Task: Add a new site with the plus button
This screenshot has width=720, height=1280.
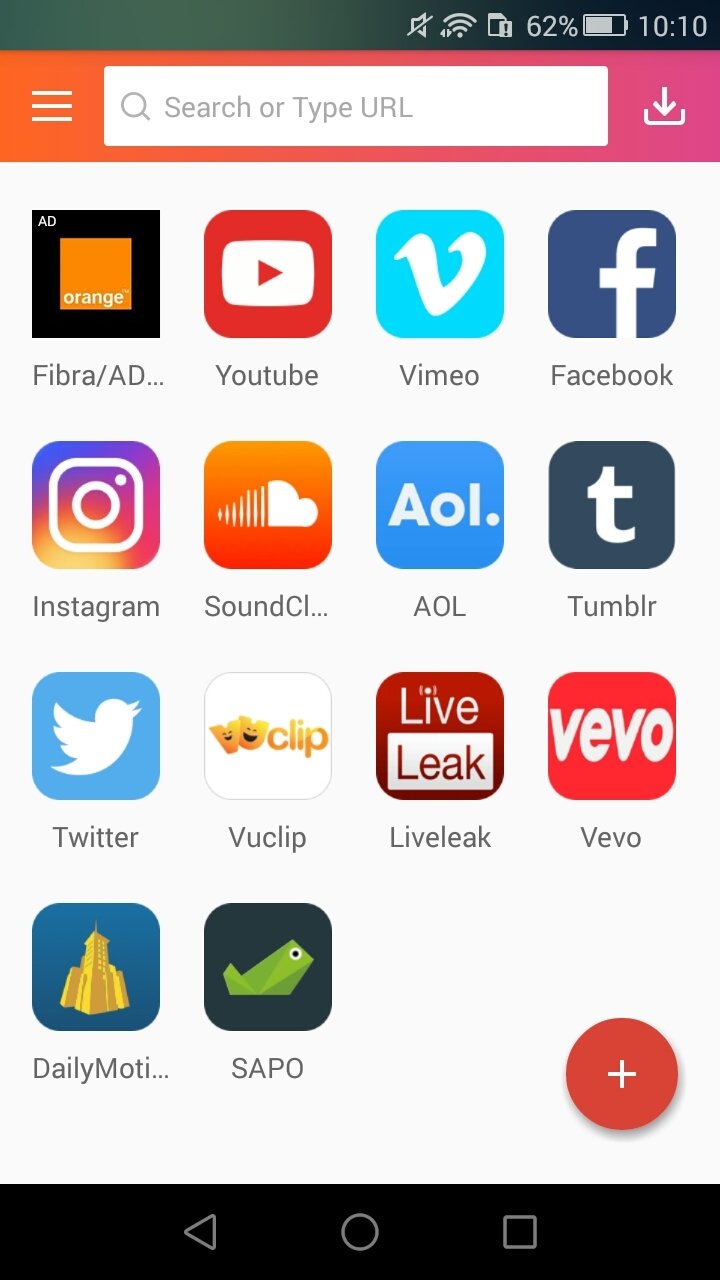Action: 622,1074
